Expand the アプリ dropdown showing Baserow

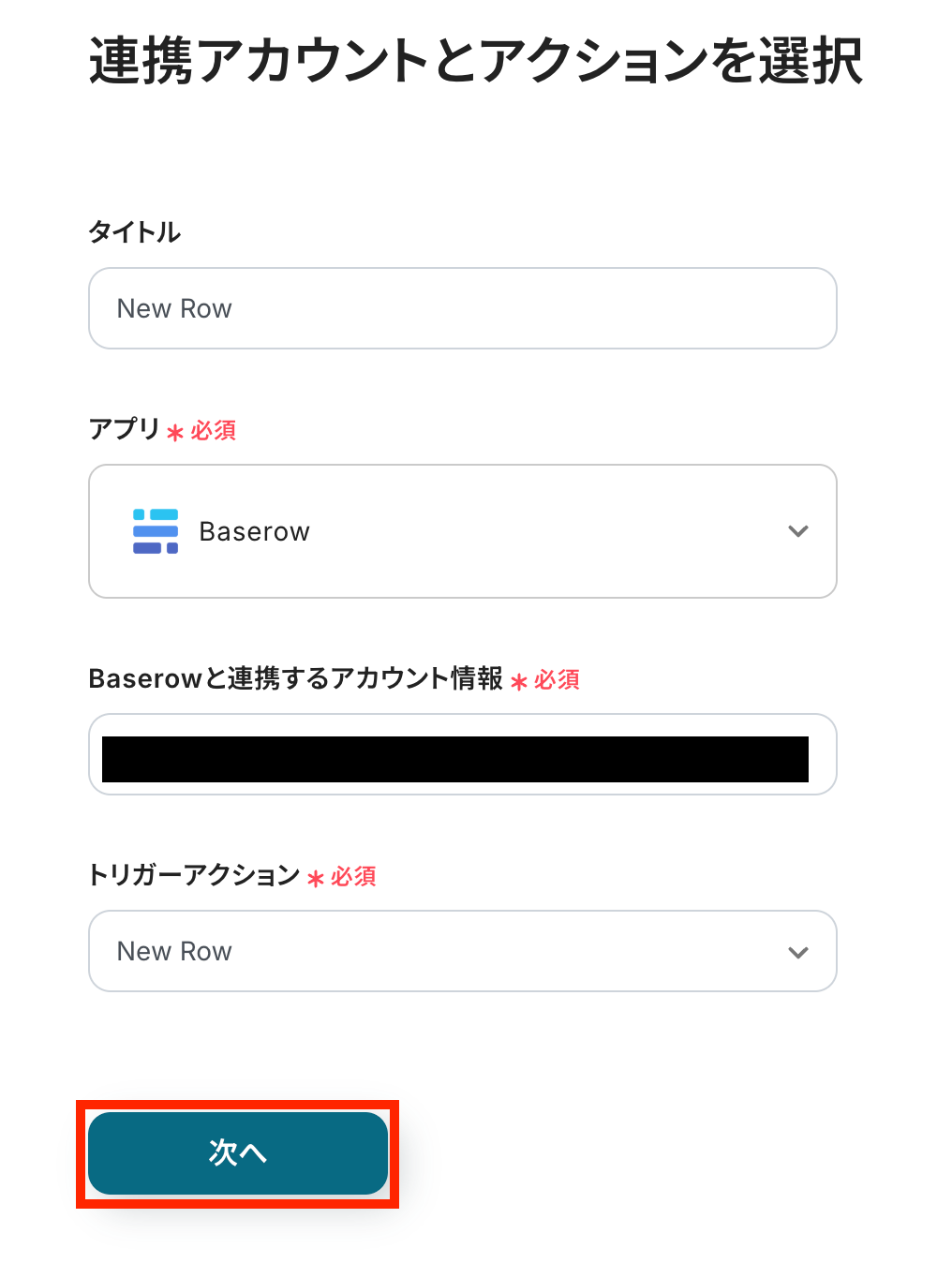pos(462,531)
